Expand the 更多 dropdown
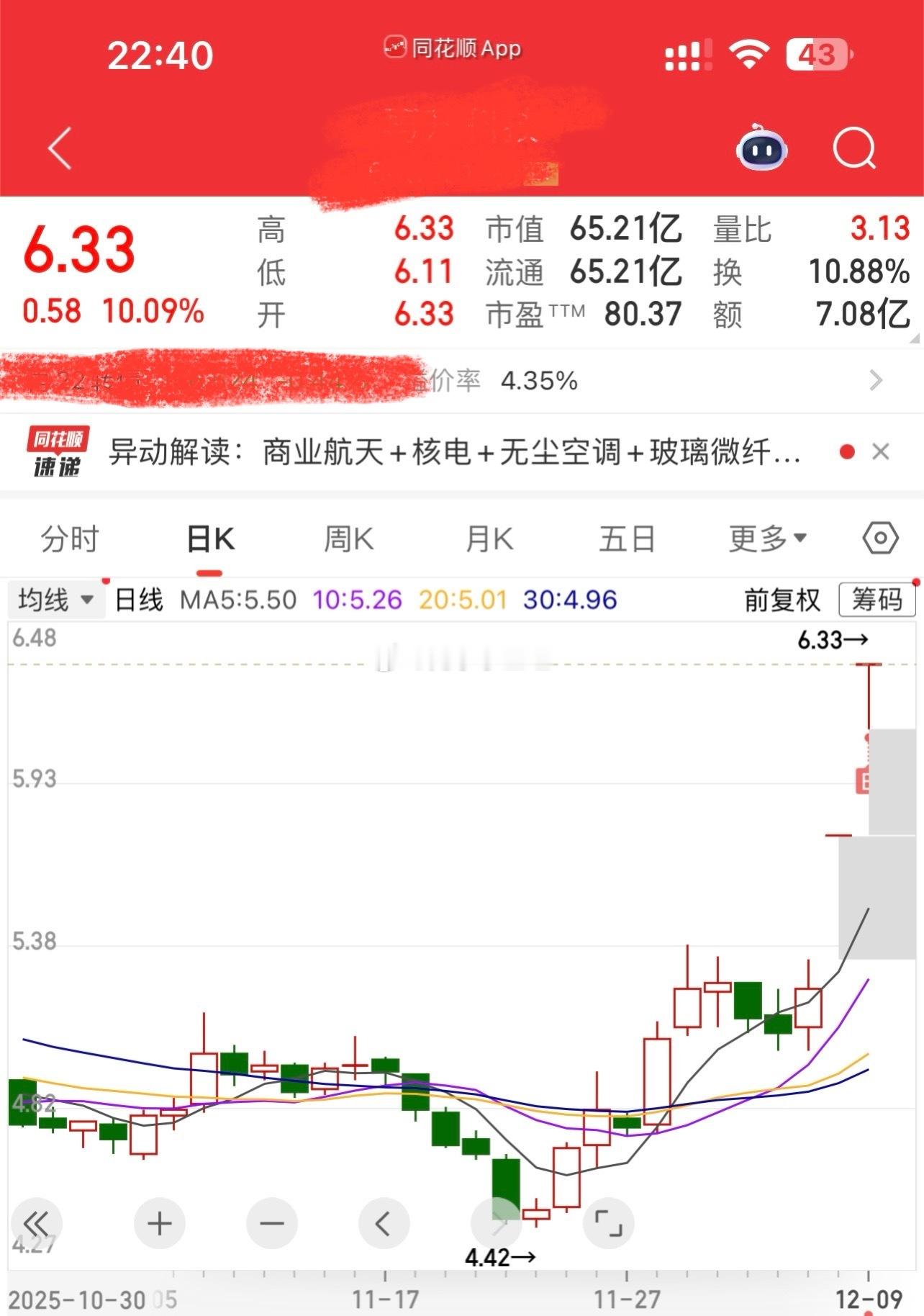Screen dimensions: 924x1316 tap(768, 538)
